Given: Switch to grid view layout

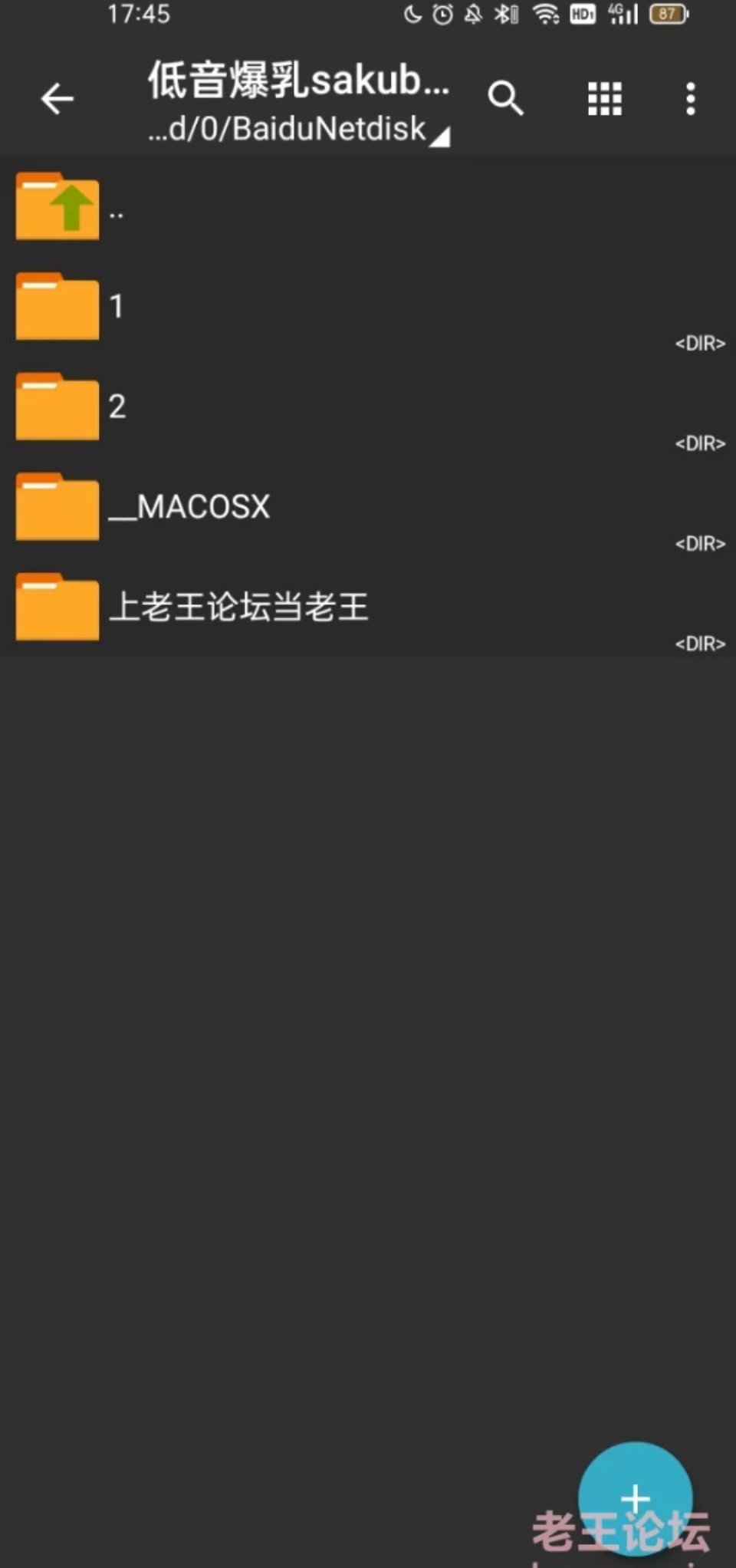Looking at the screenshot, I should pyautogui.click(x=604, y=99).
